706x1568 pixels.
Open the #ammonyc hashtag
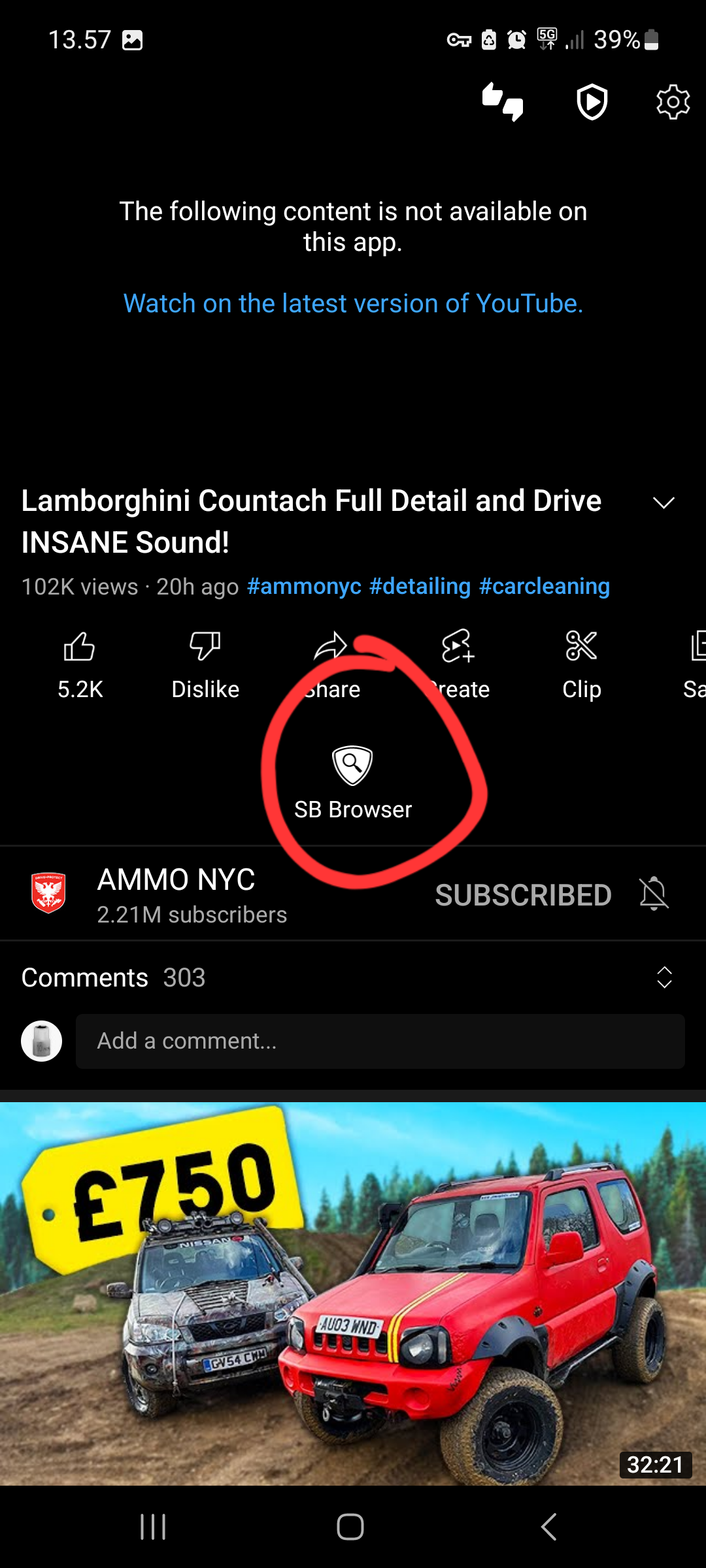(304, 586)
